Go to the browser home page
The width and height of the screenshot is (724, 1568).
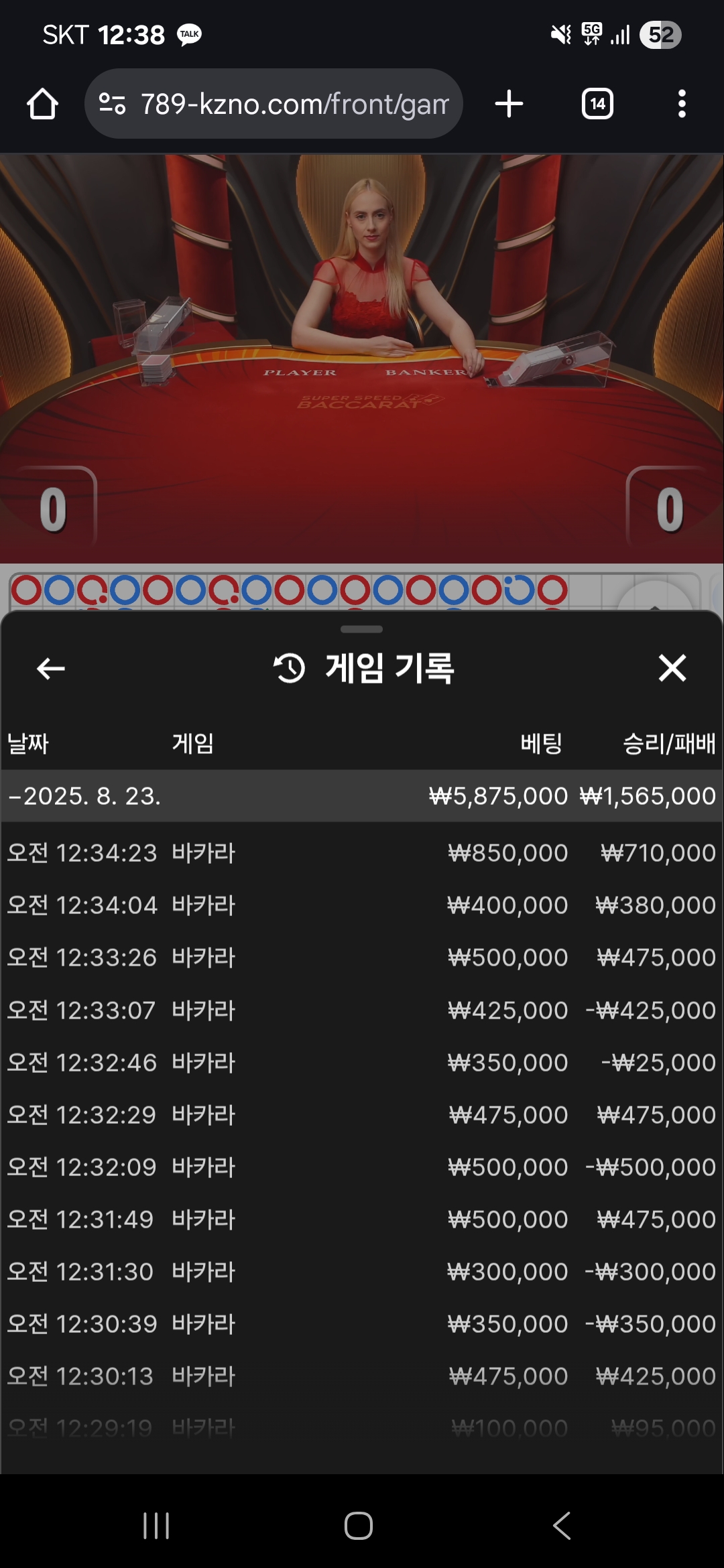[x=42, y=104]
